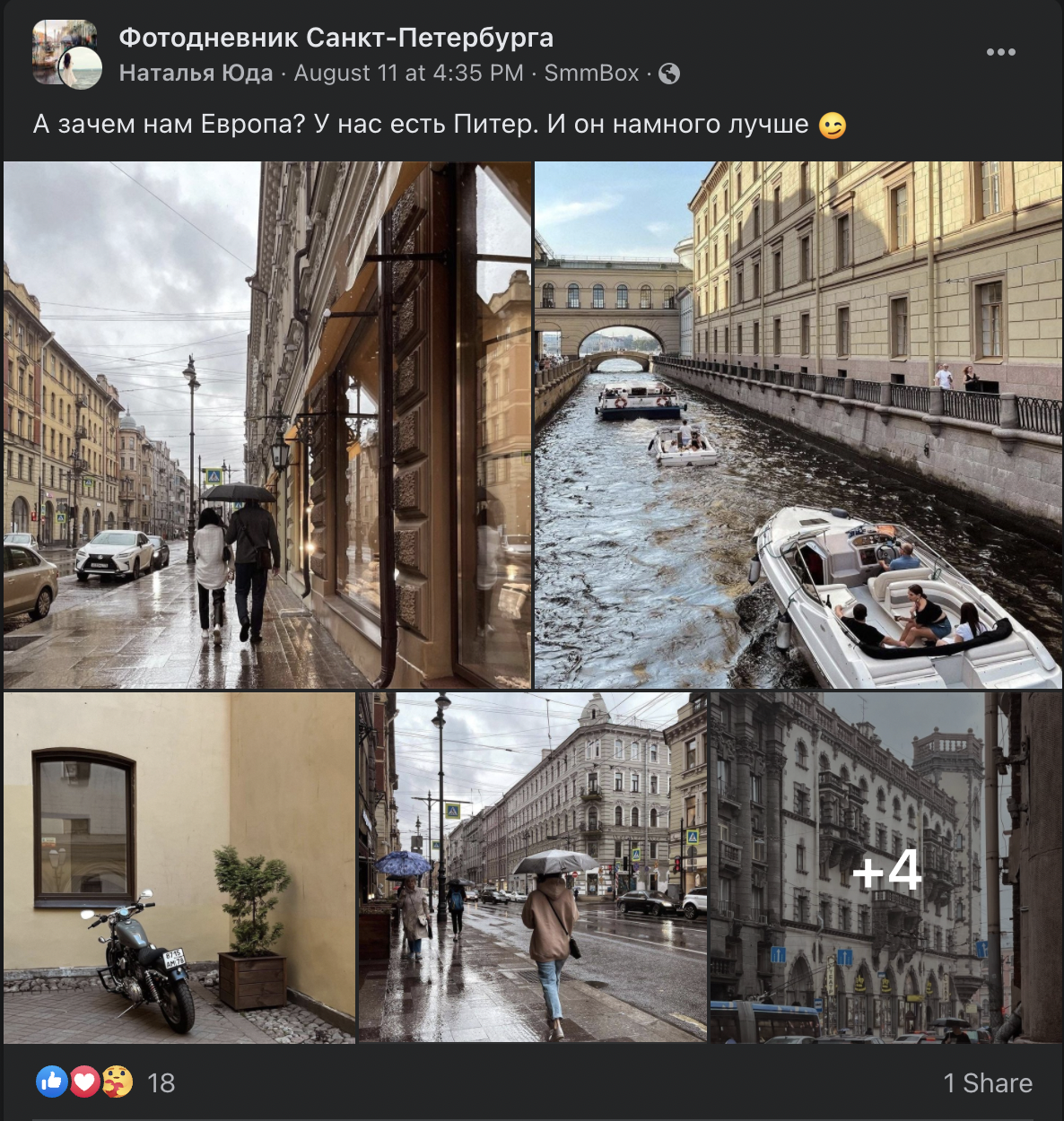The image size is (1064, 1121).
Task: Open the photo of the parked motorcycle
Action: (179, 867)
